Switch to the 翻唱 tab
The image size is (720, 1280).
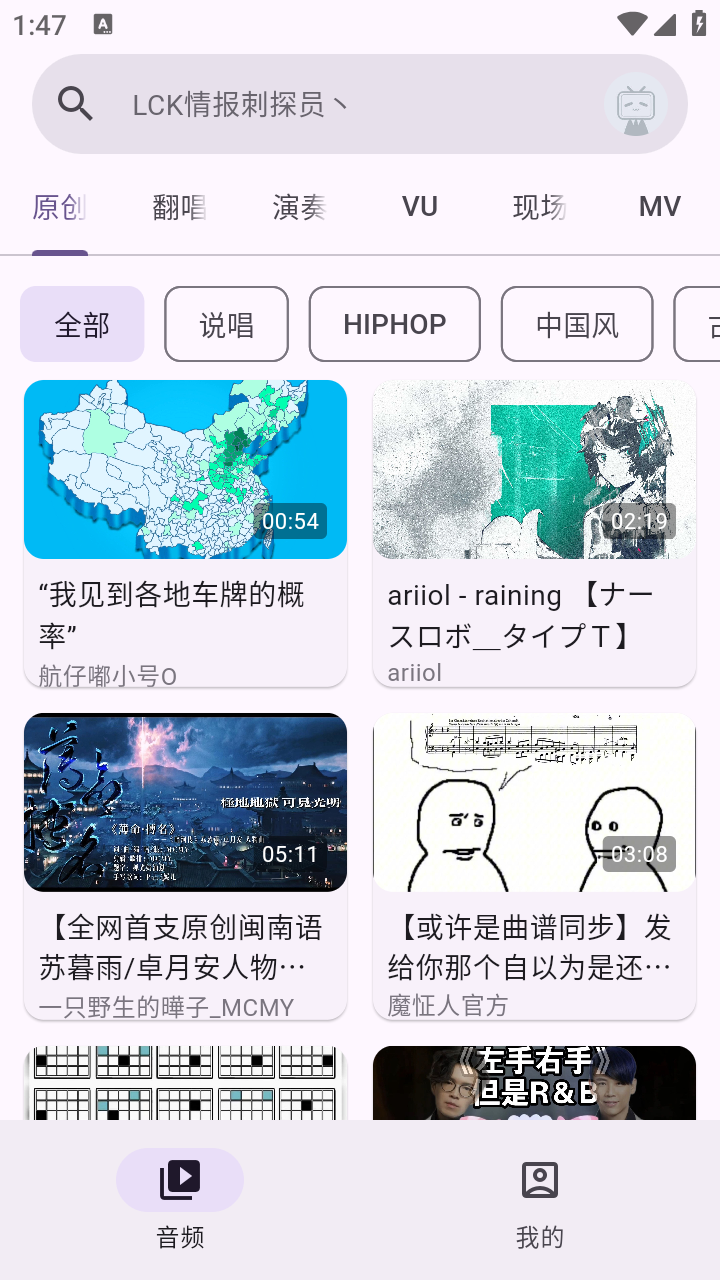pyautogui.click(x=179, y=206)
